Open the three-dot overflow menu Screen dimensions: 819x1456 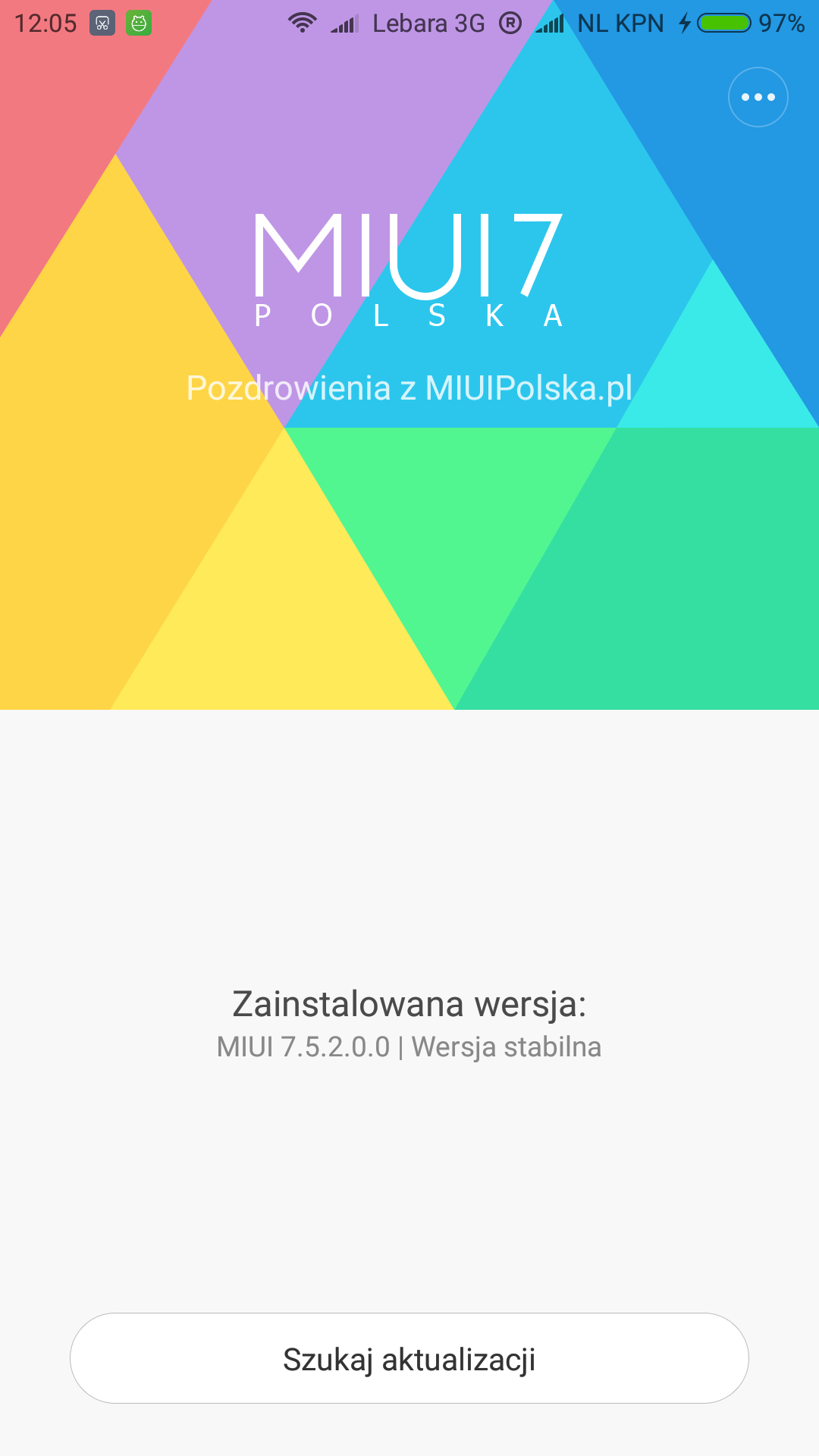pyautogui.click(x=758, y=97)
